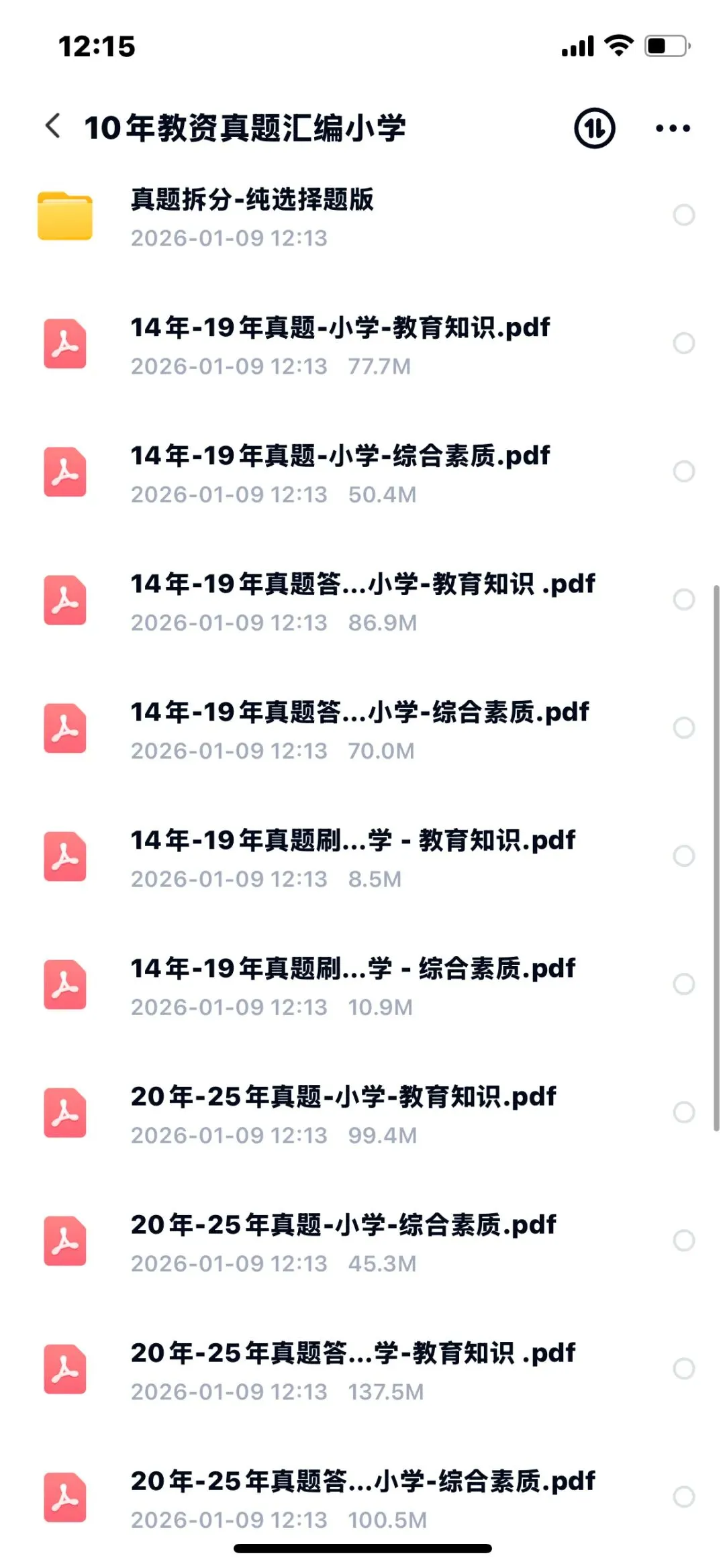Go back from 10年教资真题汇编小学 folder
The image size is (725, 1568).
(x=53, y=126)
